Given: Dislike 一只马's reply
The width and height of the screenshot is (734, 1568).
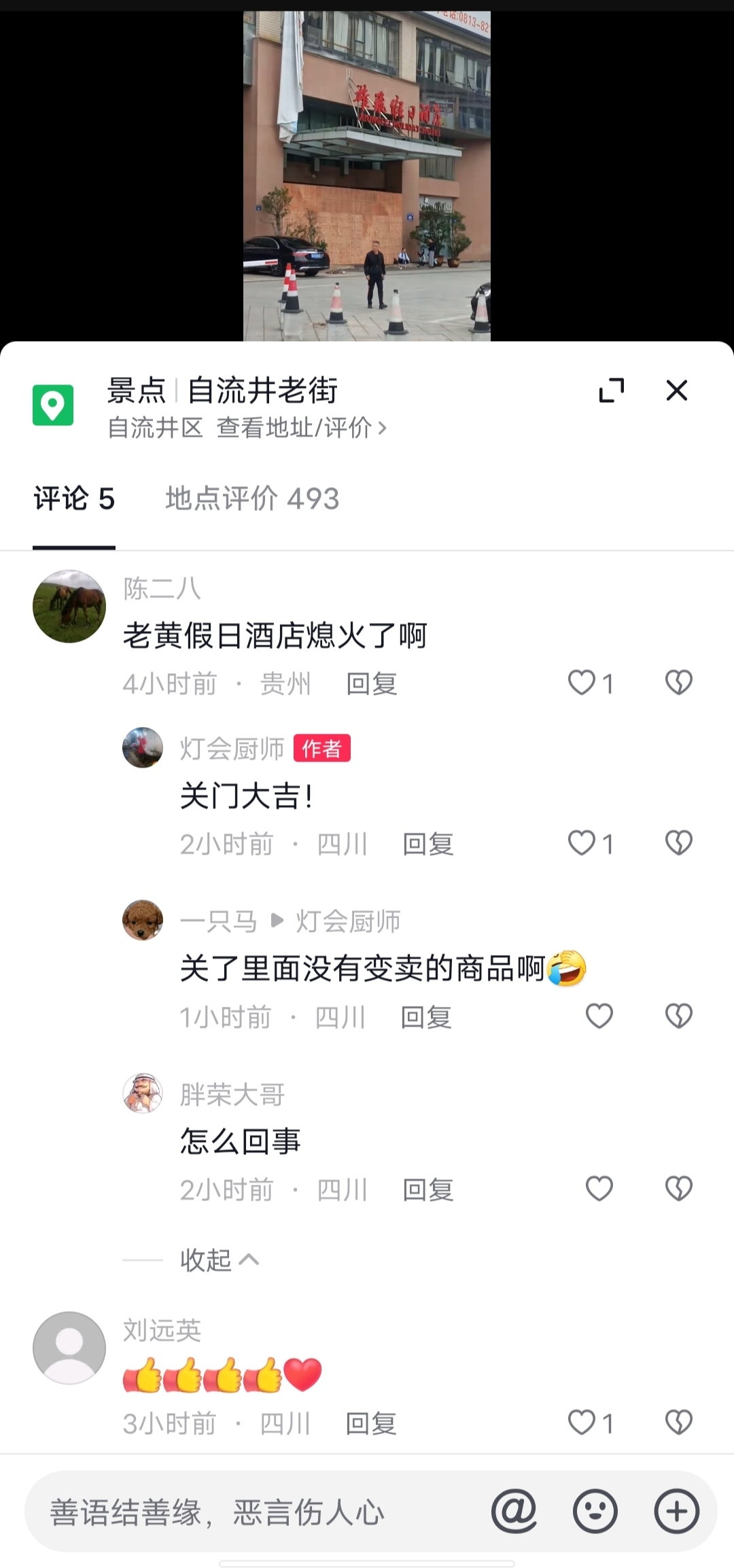Looking at the screenshot, I should click(678, 1017).
